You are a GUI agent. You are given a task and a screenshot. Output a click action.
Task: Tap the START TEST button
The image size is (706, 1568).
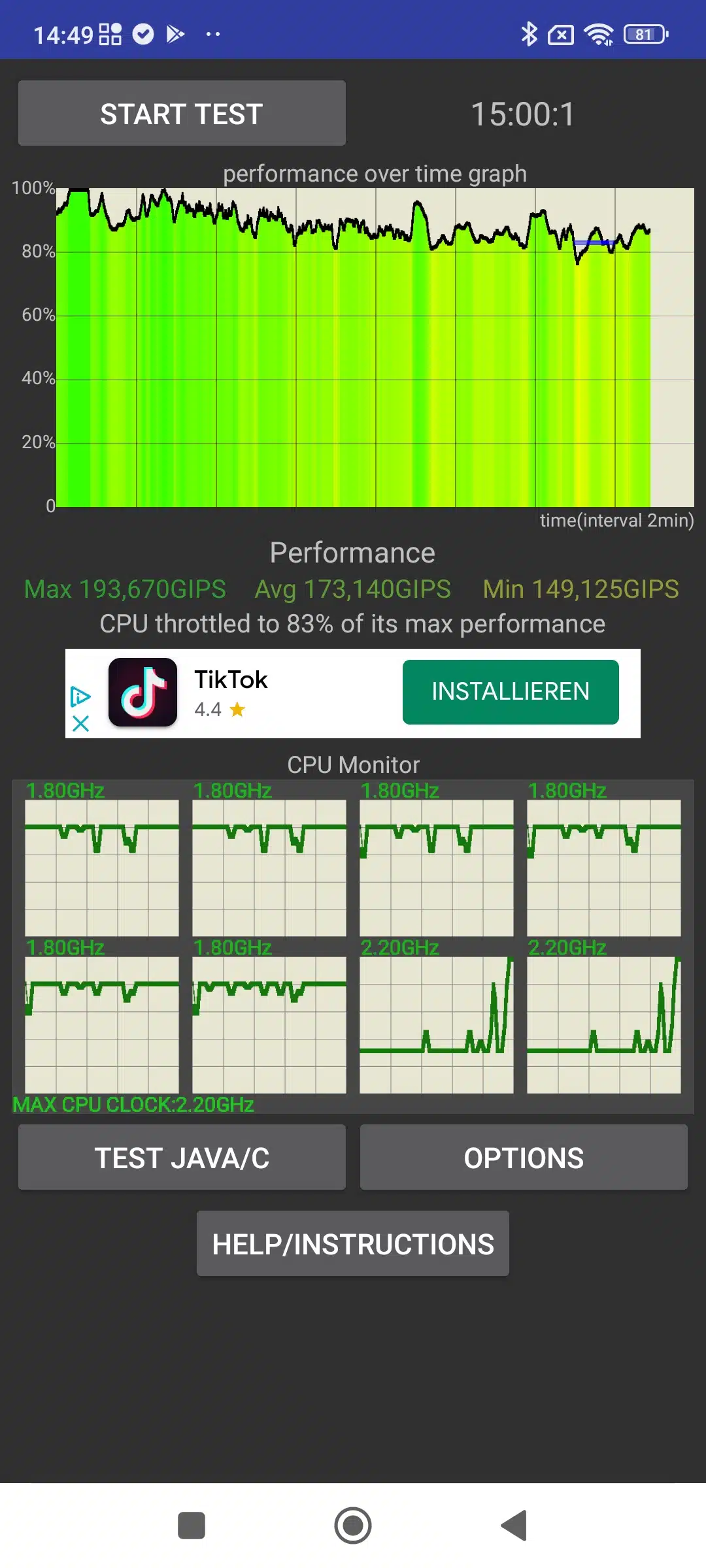click(x=182, y=114)
